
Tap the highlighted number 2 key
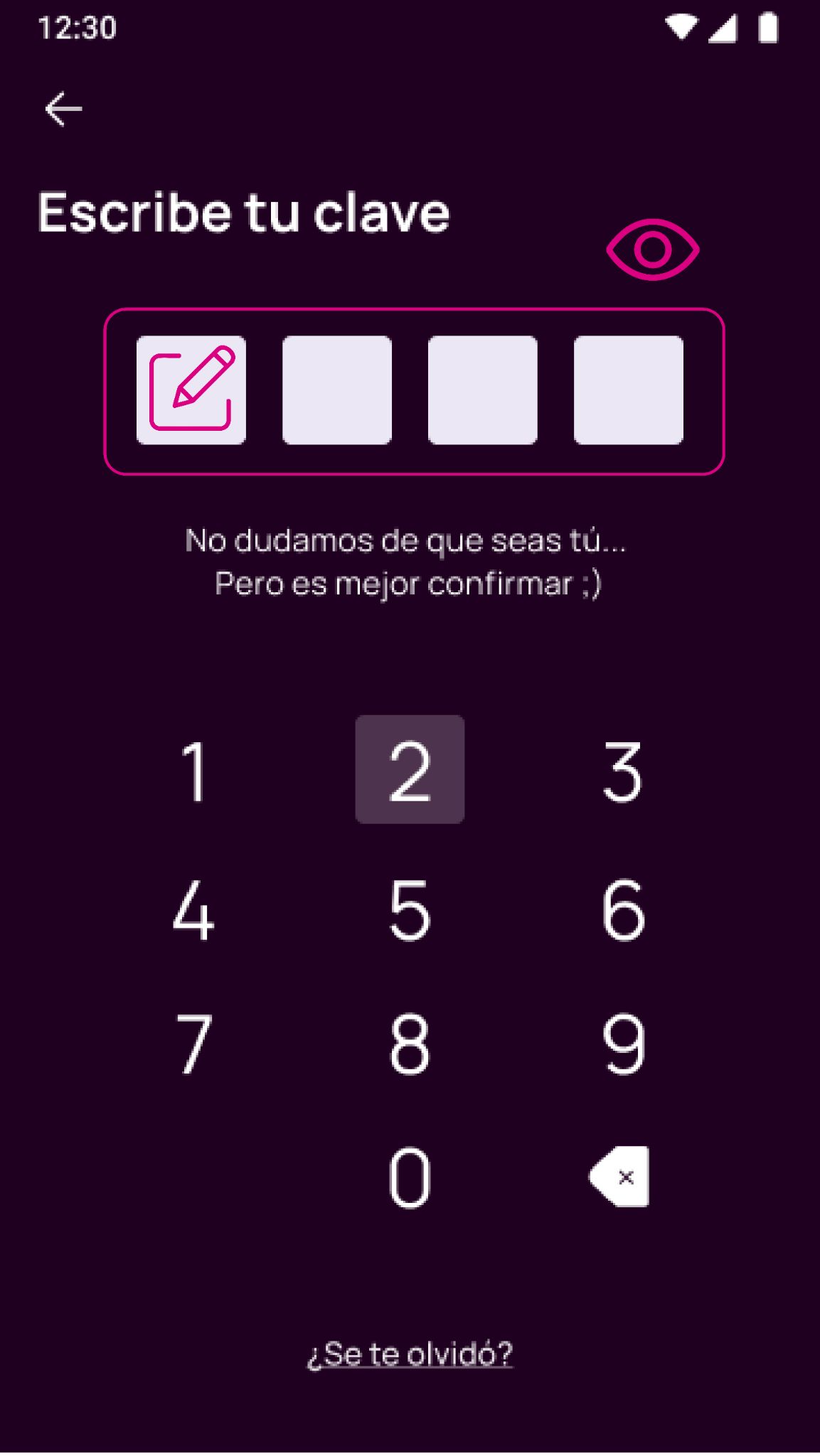pyautogui.click(x=409, y=770)
